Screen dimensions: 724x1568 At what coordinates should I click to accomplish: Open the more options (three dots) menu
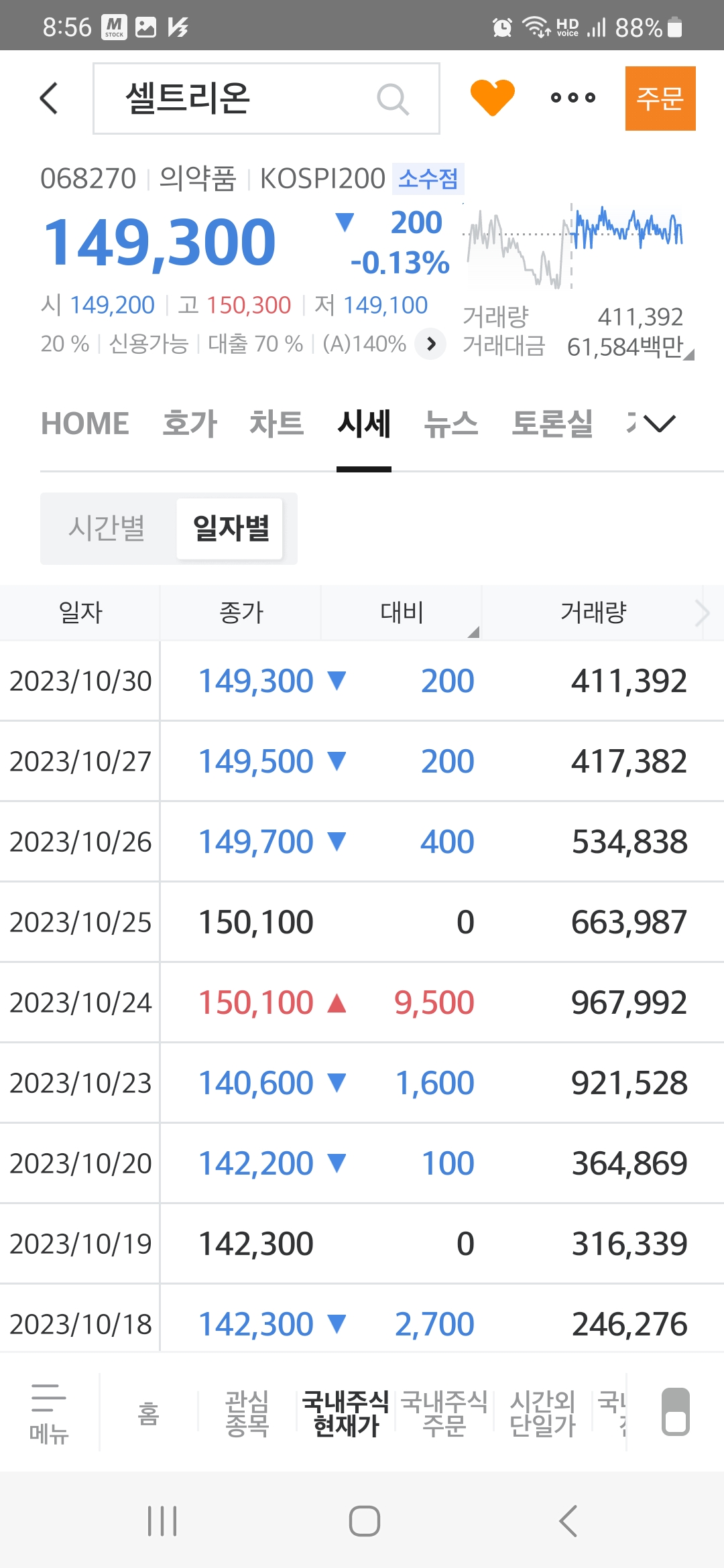click(573, 98)
